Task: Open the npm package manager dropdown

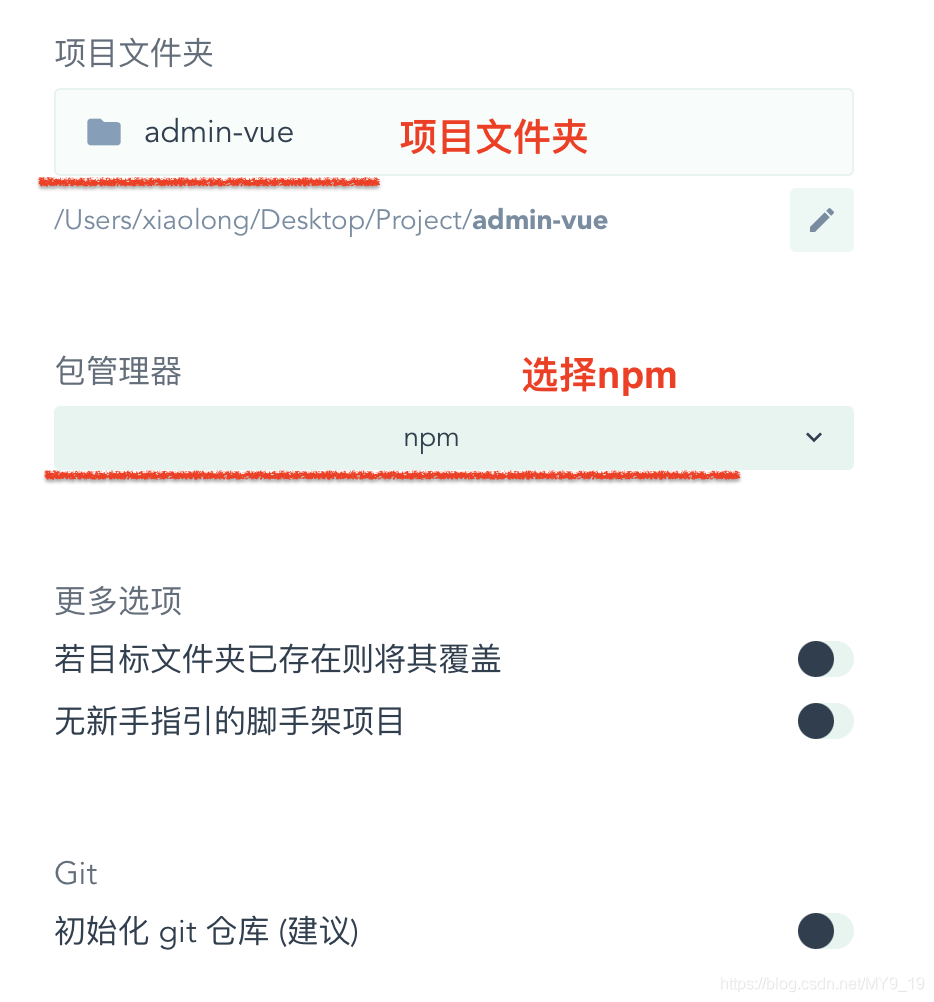Action: coord(453,438)
